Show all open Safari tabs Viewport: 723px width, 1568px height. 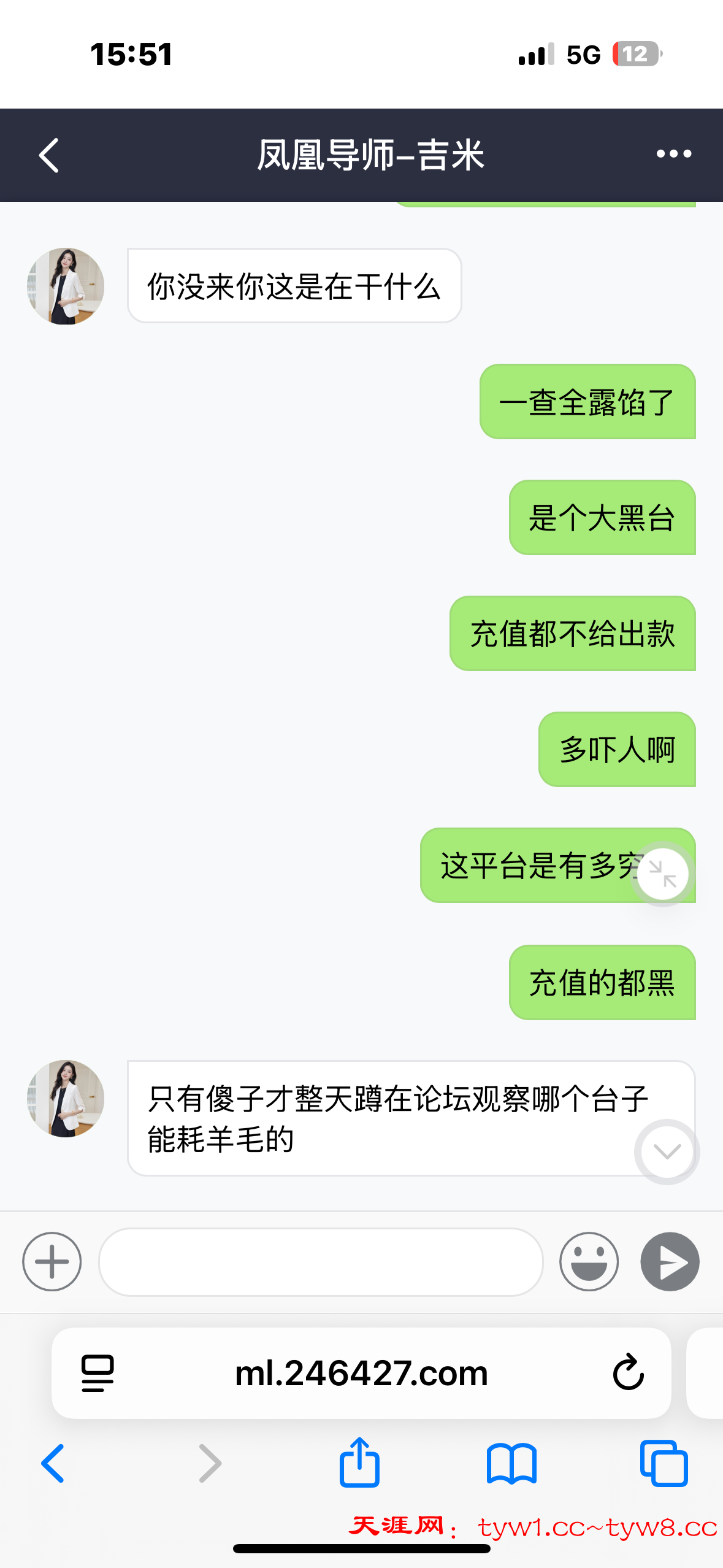(x=664, y=1463)
